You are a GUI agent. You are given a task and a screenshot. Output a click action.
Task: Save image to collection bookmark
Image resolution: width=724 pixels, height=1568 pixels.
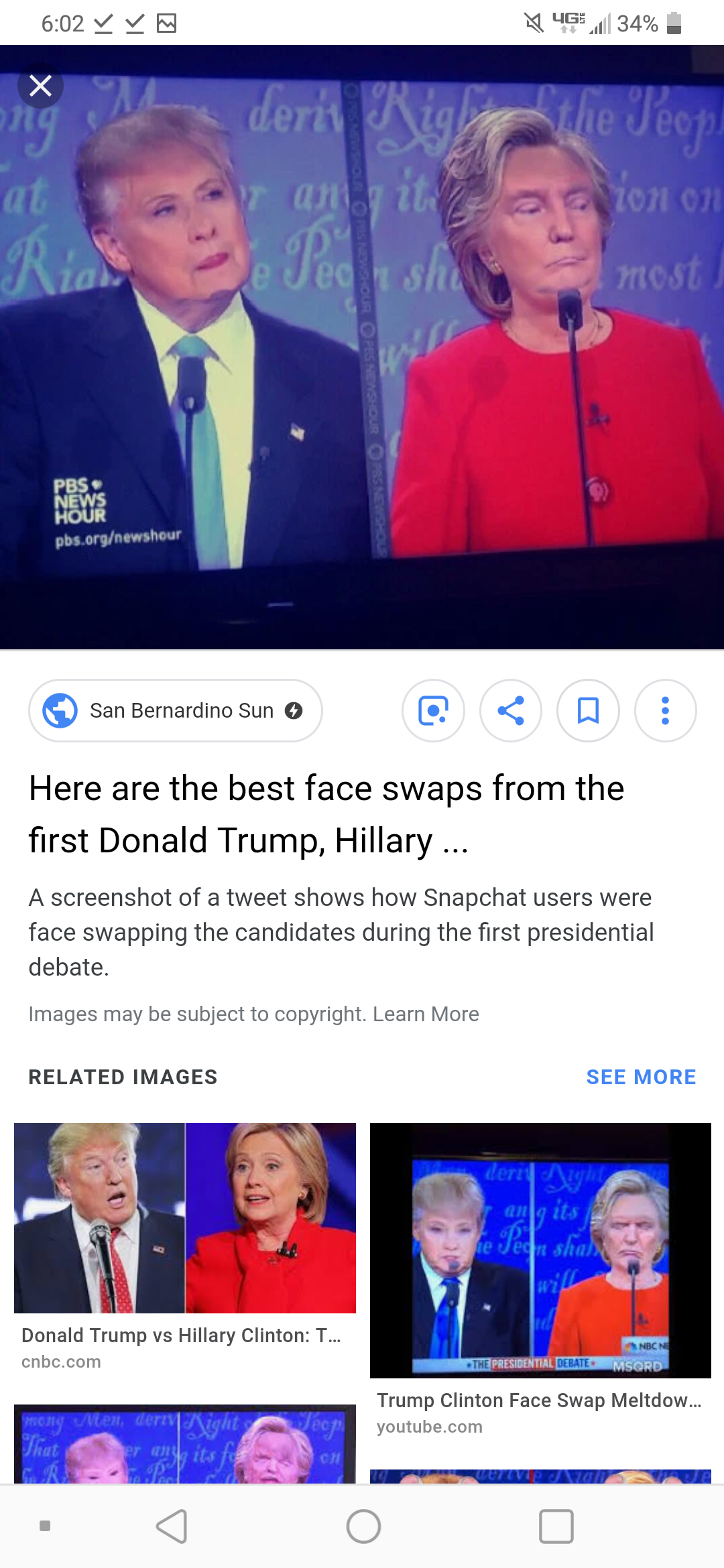coord(588,710)
